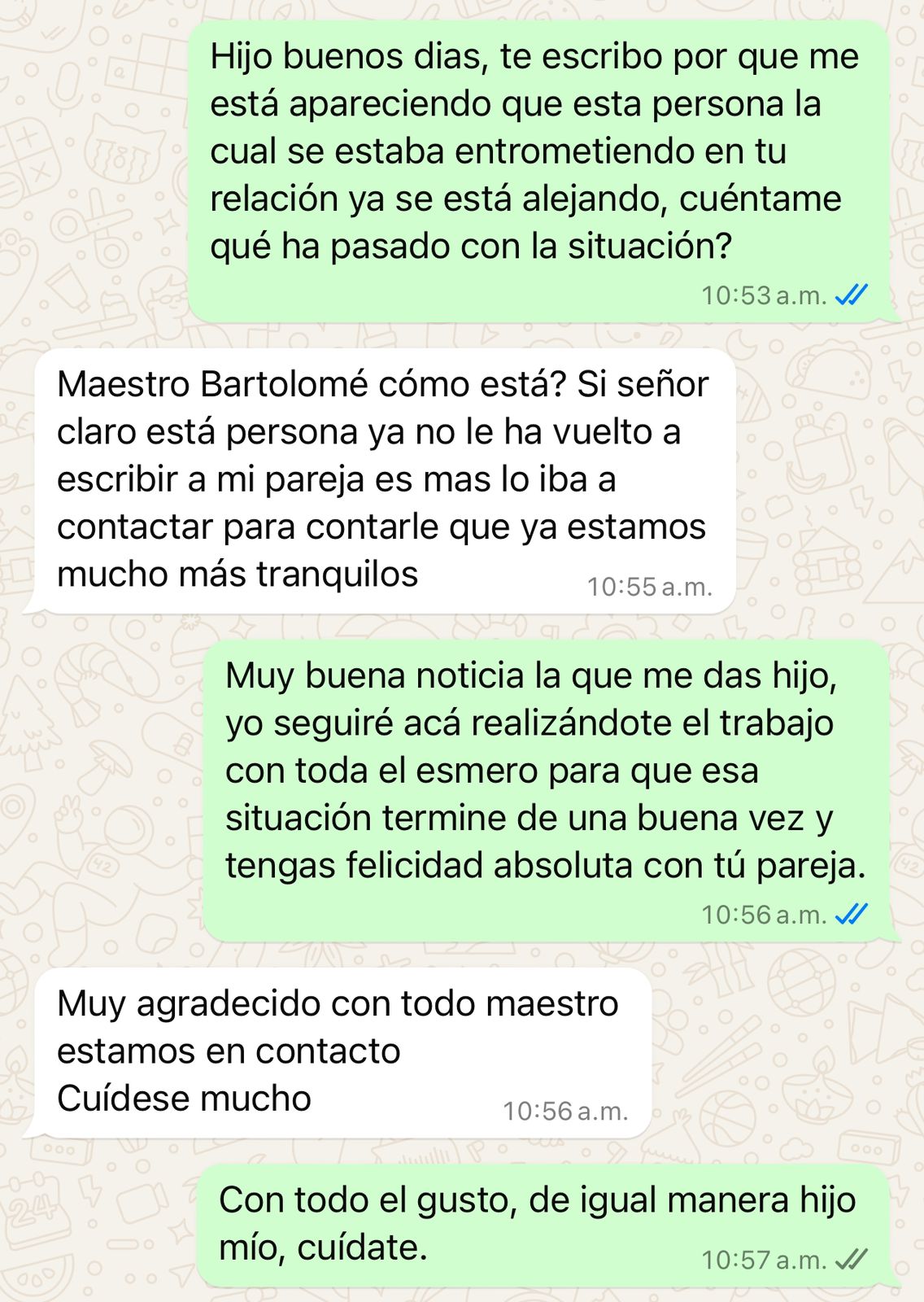
Task: Click the checkmark beside 'tengas felicidad absoluta' message
Action: (x=849, y=913)
